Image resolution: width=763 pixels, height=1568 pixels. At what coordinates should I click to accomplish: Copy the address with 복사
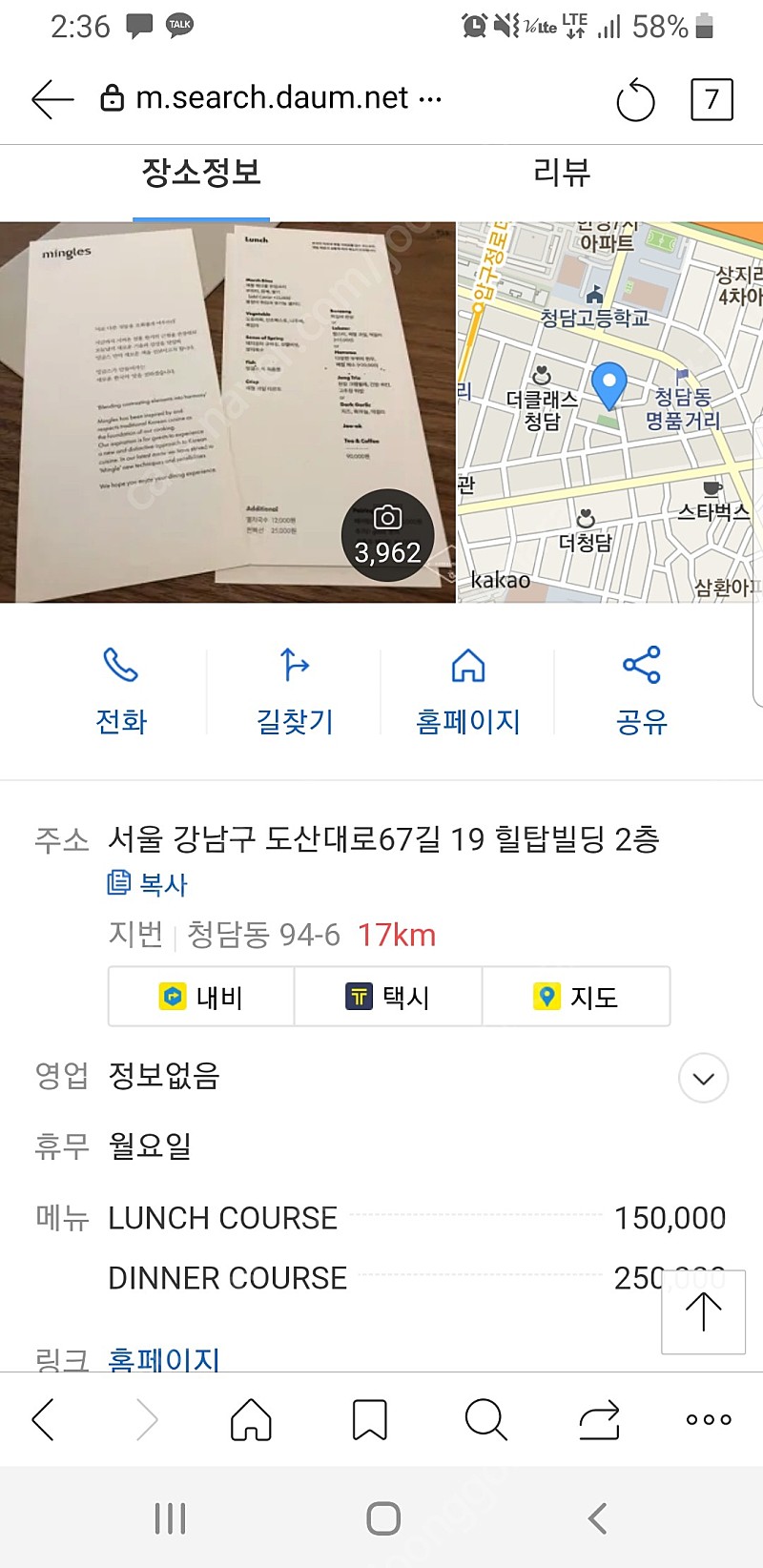(148, 883)
